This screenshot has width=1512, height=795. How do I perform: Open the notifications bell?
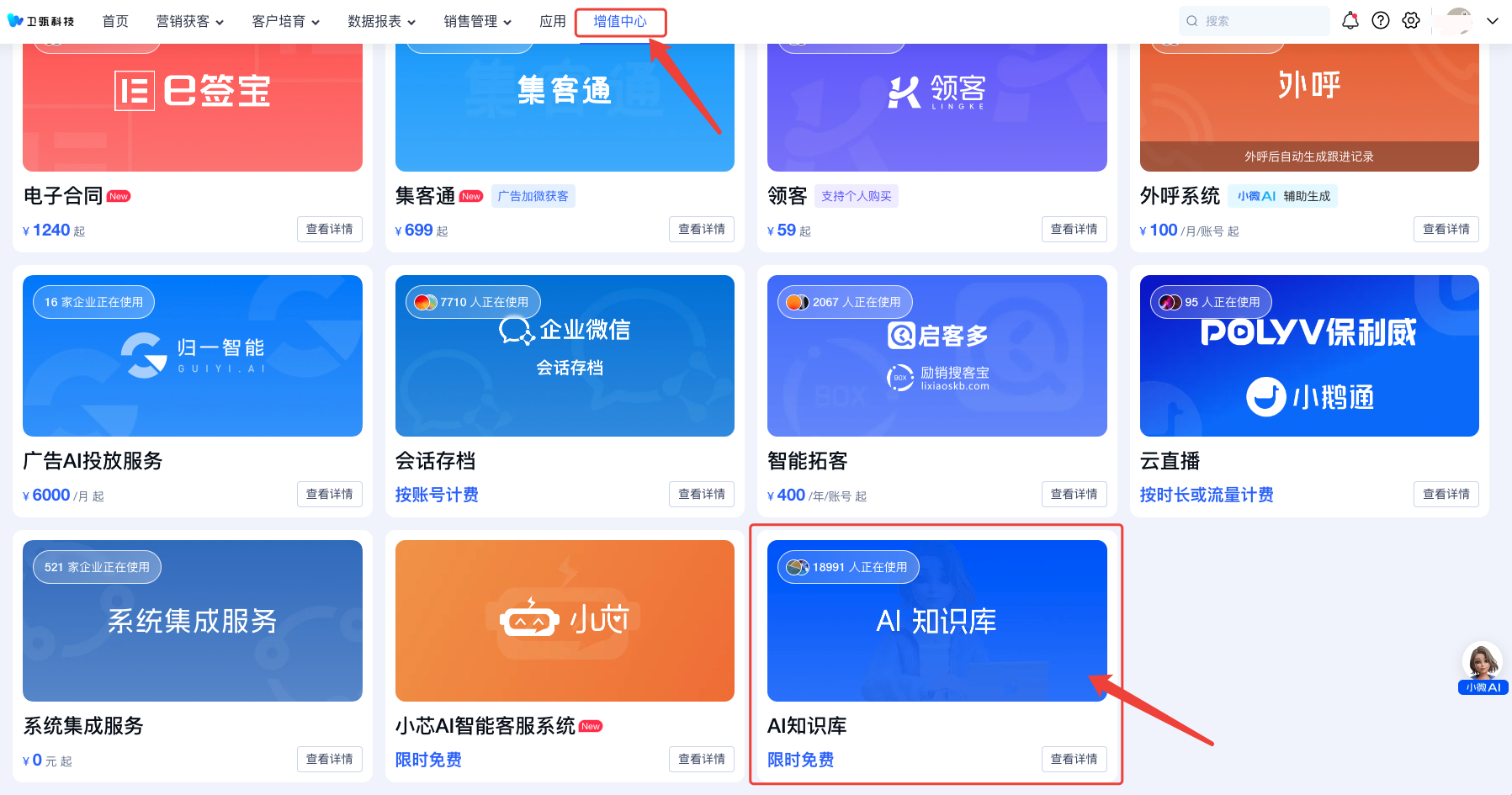tap(1350, 20)
